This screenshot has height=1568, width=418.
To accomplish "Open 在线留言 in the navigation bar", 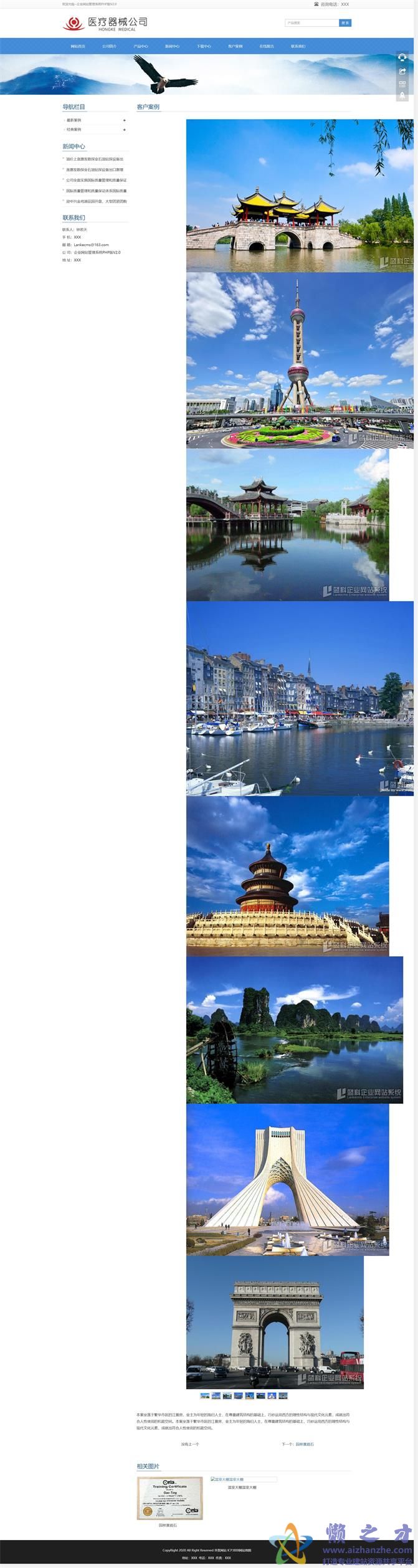I will (x=267, y=46).
